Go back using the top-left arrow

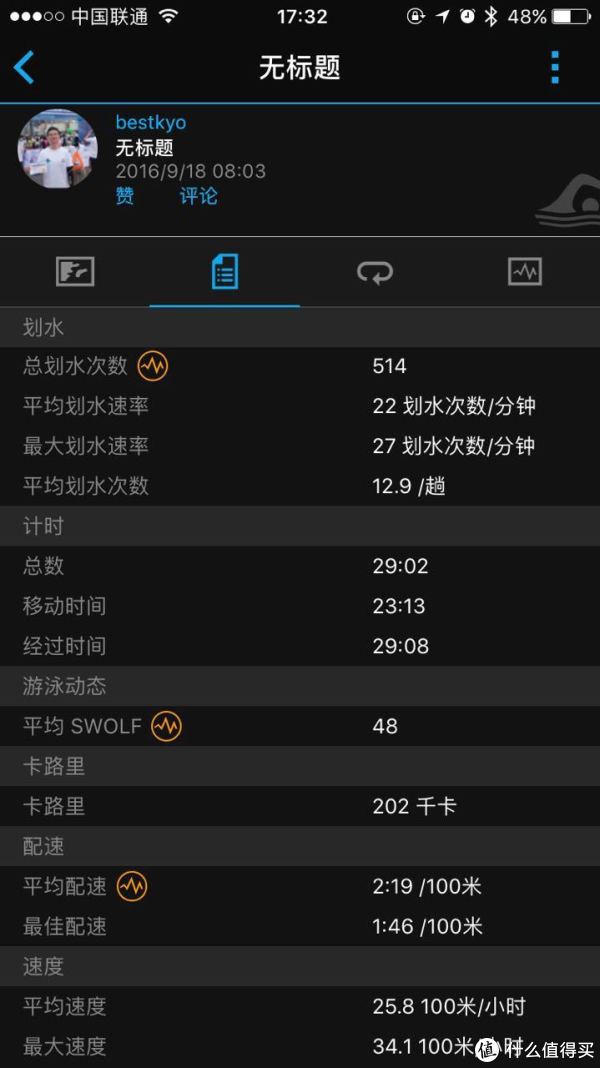coord(24,68)
